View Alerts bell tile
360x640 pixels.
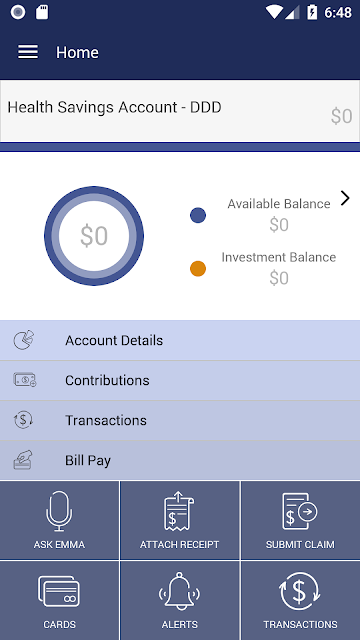click(x=180, y=600)
